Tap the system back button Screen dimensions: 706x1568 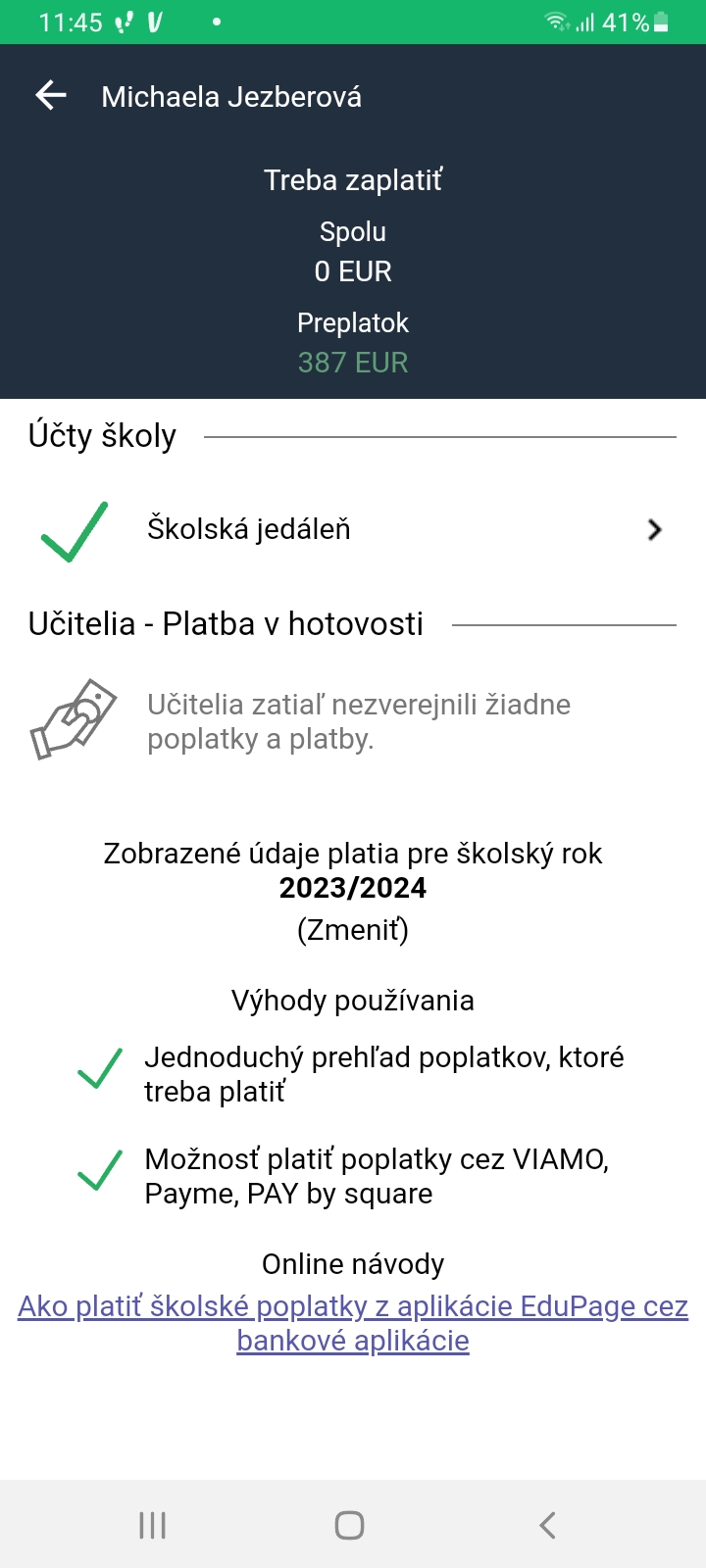point(547,1525)
